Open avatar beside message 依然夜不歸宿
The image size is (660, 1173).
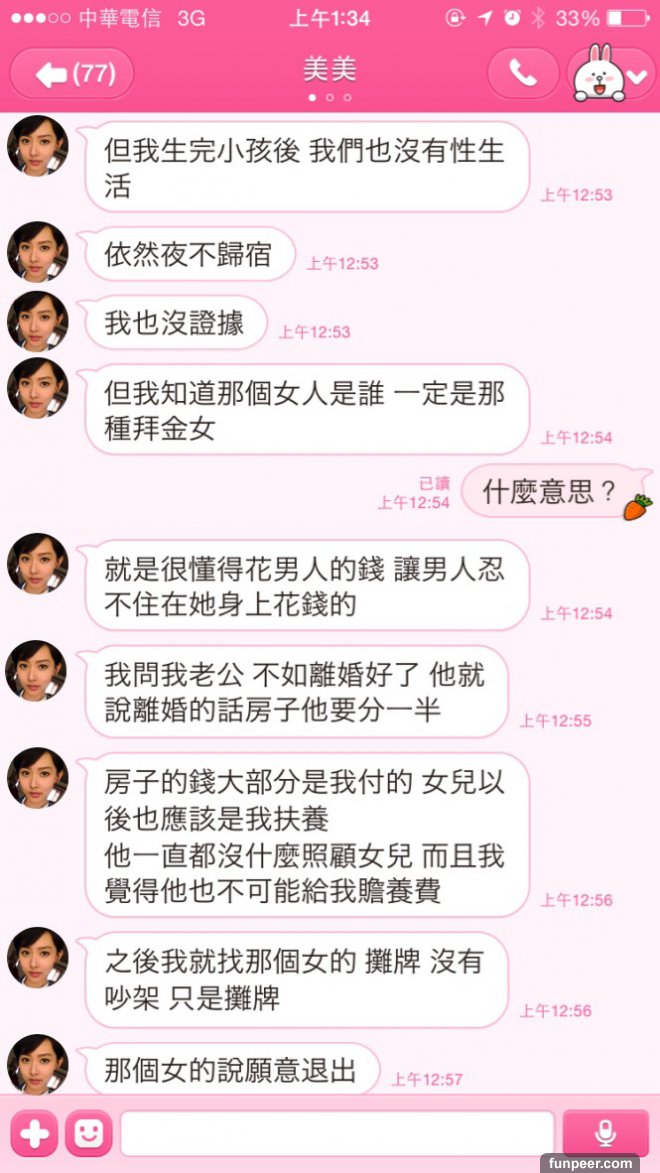click(37, 251)
